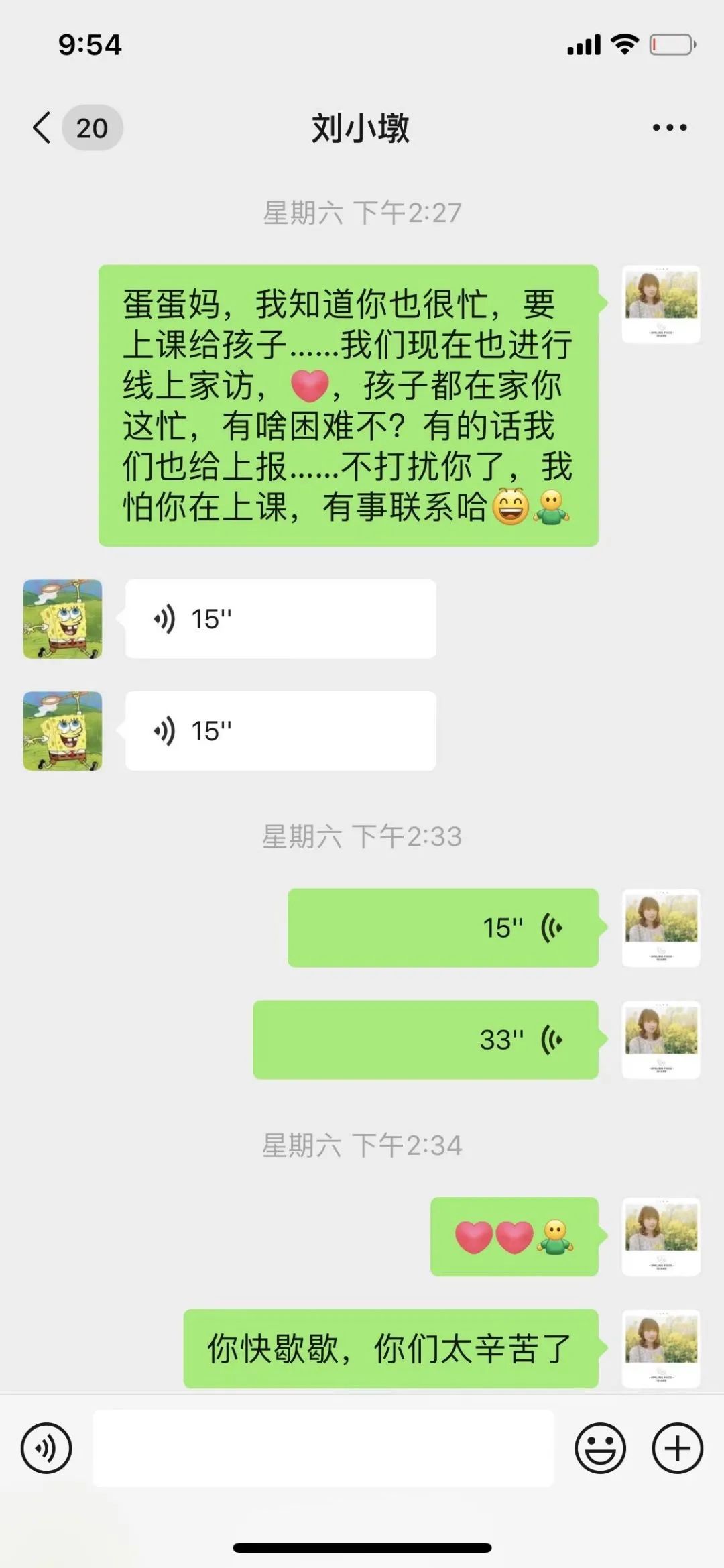The width and height of the screenshot is (724, 1568).
Task: Select the chat title 刘小墩
Action: (362, 126)
